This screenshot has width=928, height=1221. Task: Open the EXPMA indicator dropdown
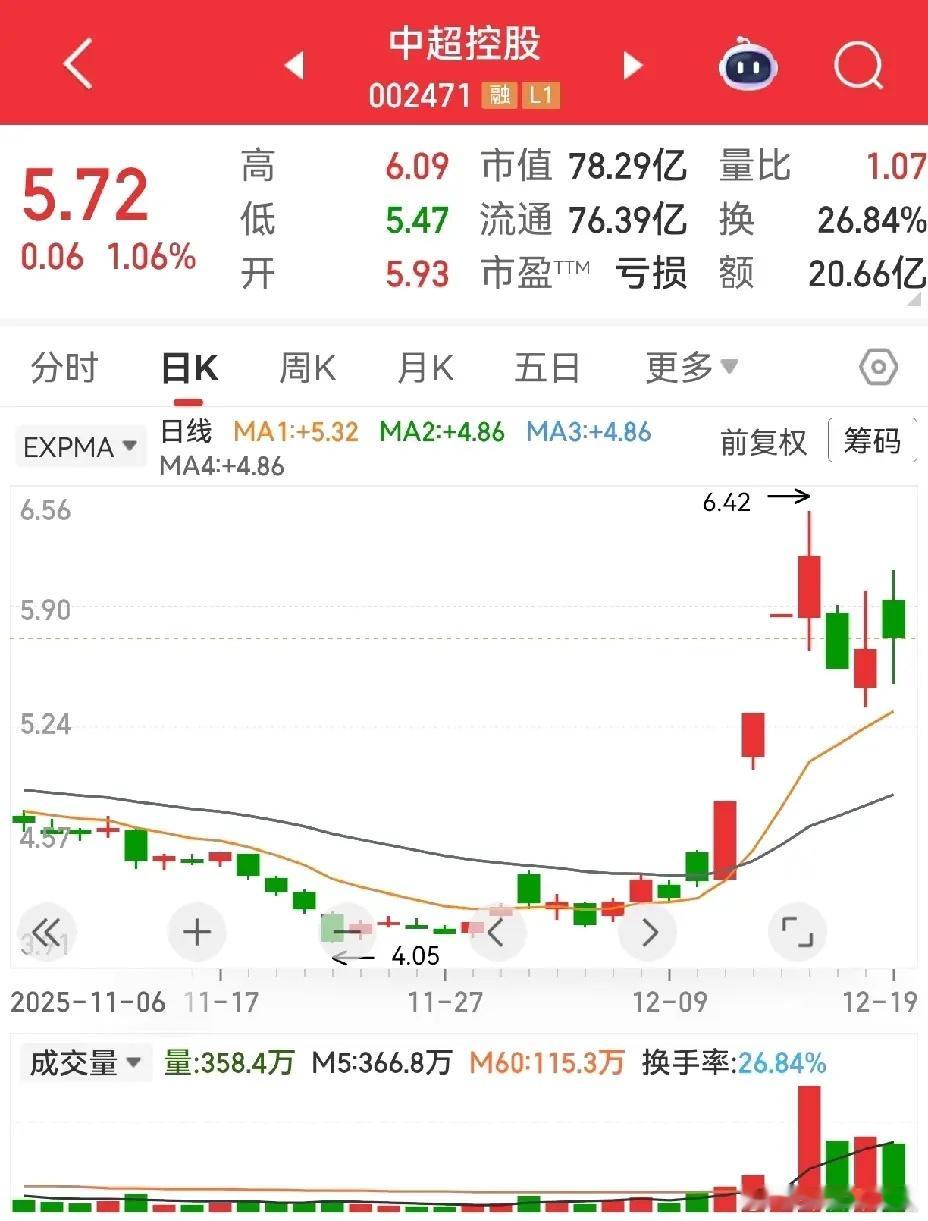pyautogui.click(x=79, y=447)
